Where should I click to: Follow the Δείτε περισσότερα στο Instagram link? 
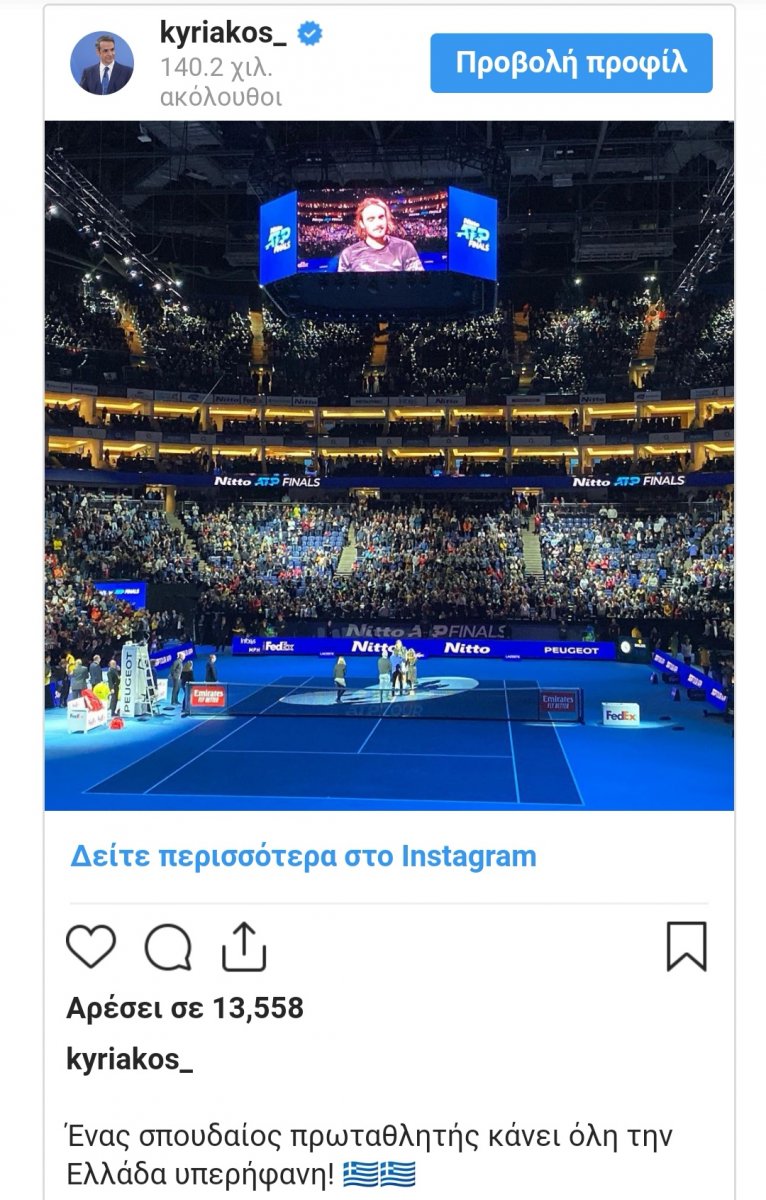[303, 857]
